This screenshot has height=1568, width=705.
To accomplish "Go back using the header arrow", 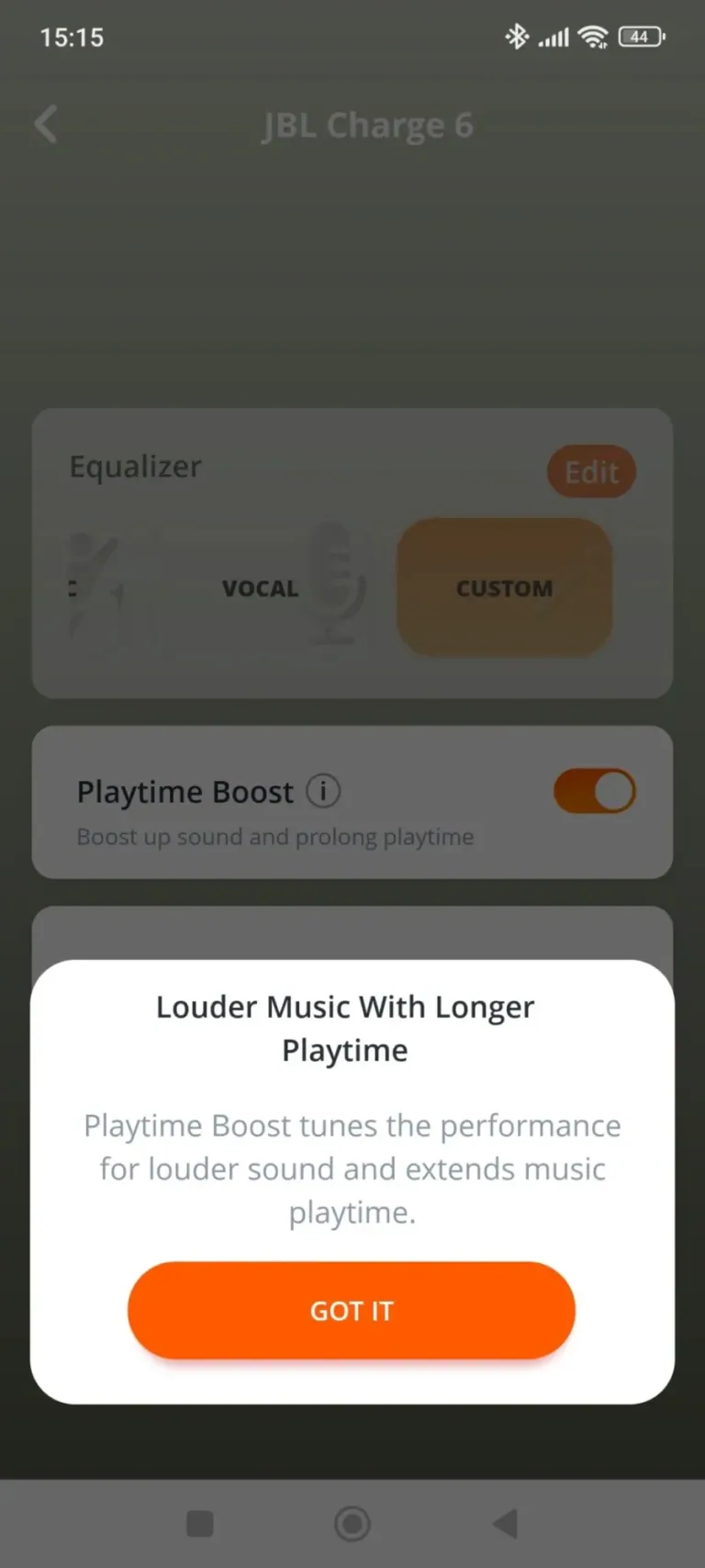I will coord(46,124).
